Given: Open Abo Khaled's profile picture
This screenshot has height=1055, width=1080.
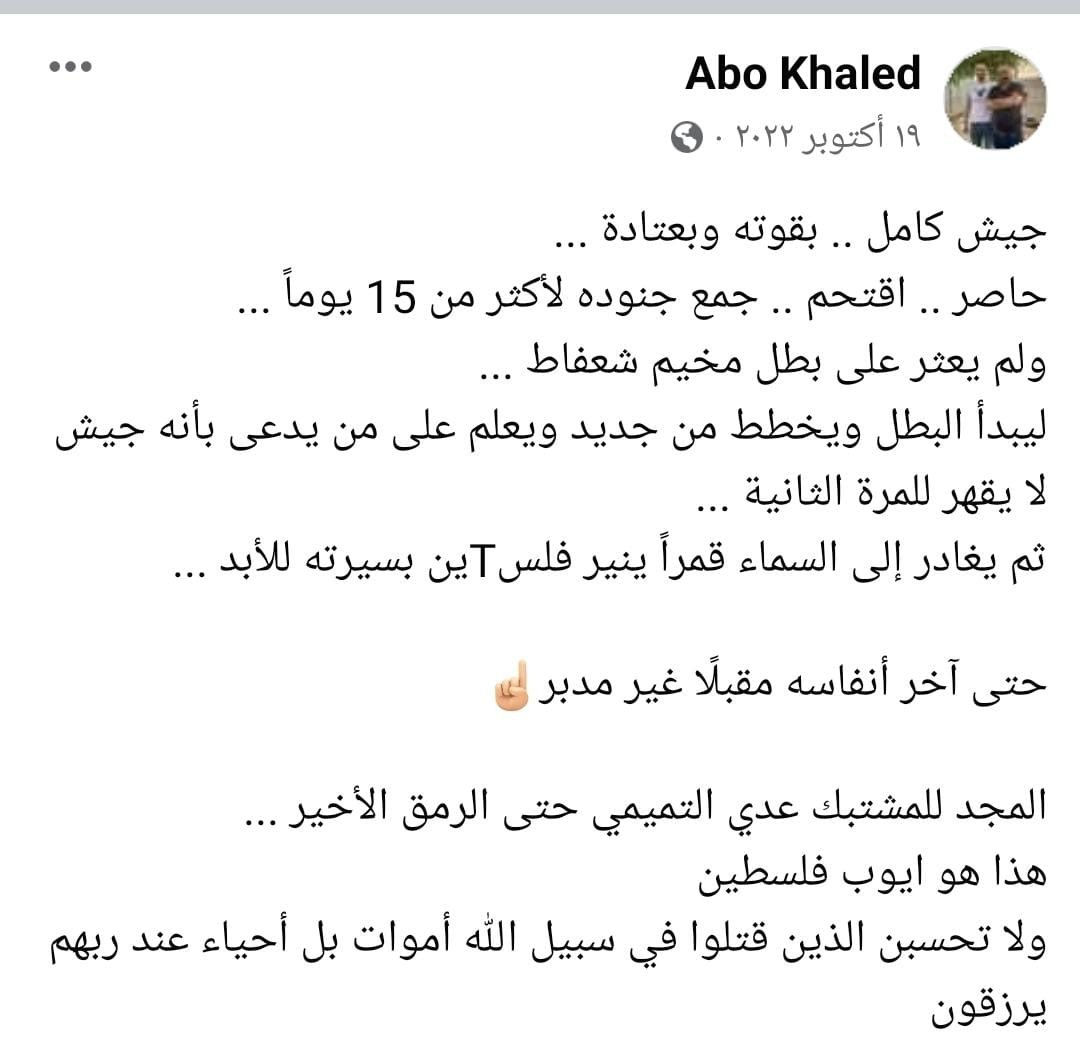Looking at the screenshot, I should click(994, 99).
